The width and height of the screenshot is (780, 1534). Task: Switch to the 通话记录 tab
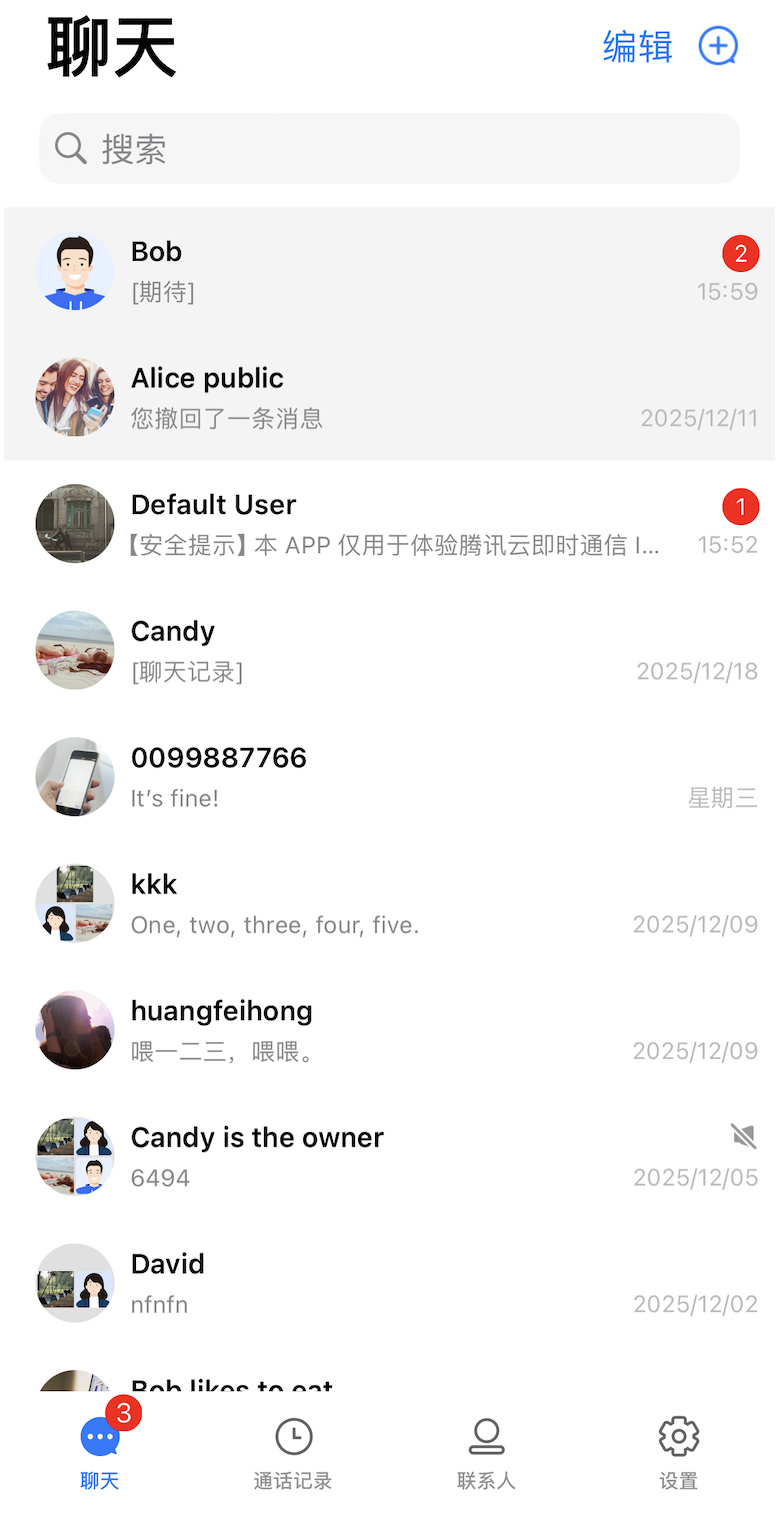point(293,1454)
